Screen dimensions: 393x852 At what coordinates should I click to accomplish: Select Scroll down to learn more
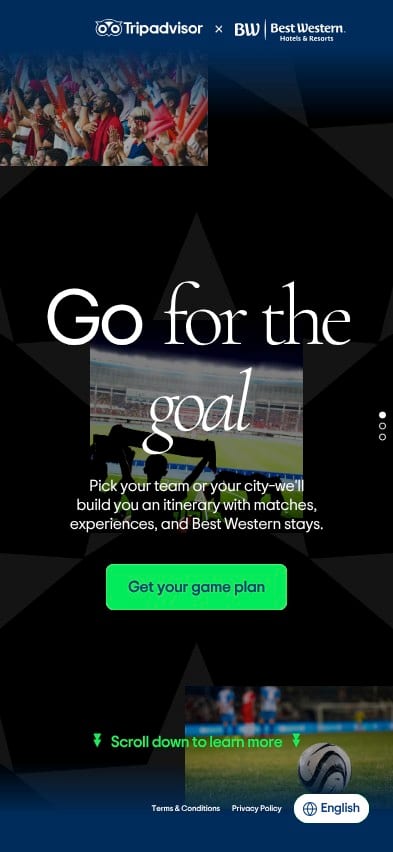coord(197,742)
